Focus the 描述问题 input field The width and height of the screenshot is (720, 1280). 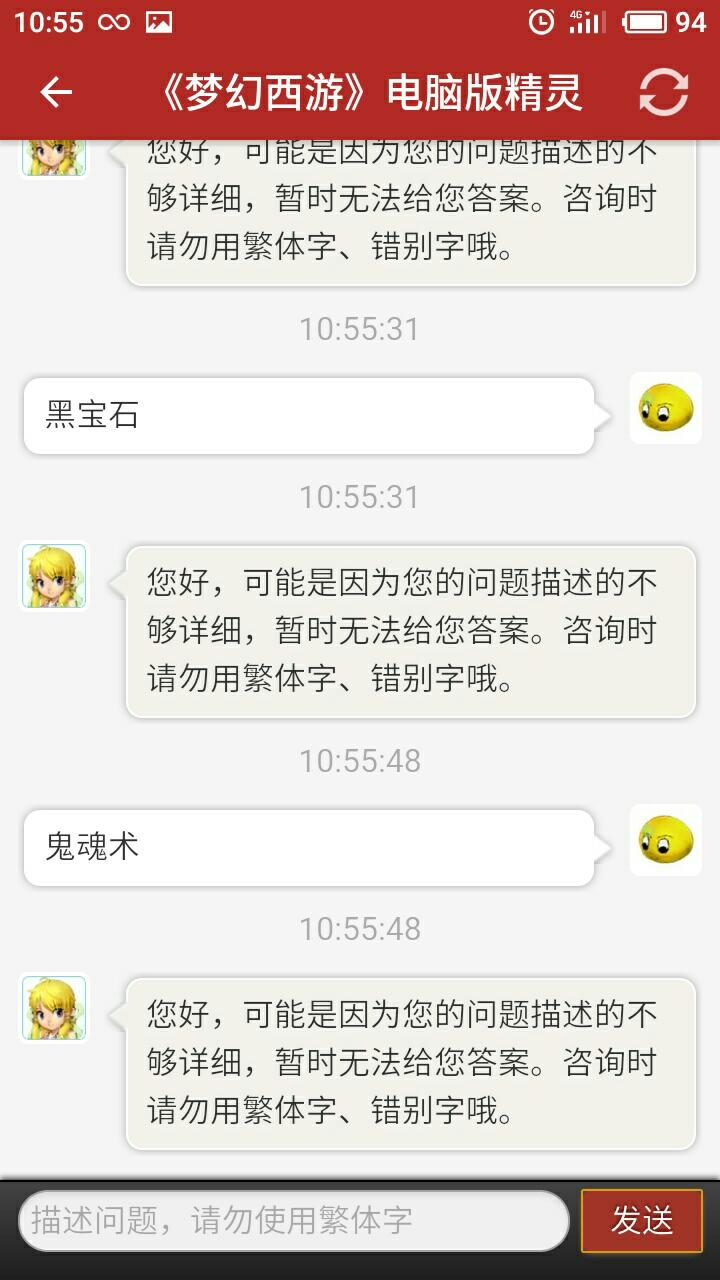294,1220
